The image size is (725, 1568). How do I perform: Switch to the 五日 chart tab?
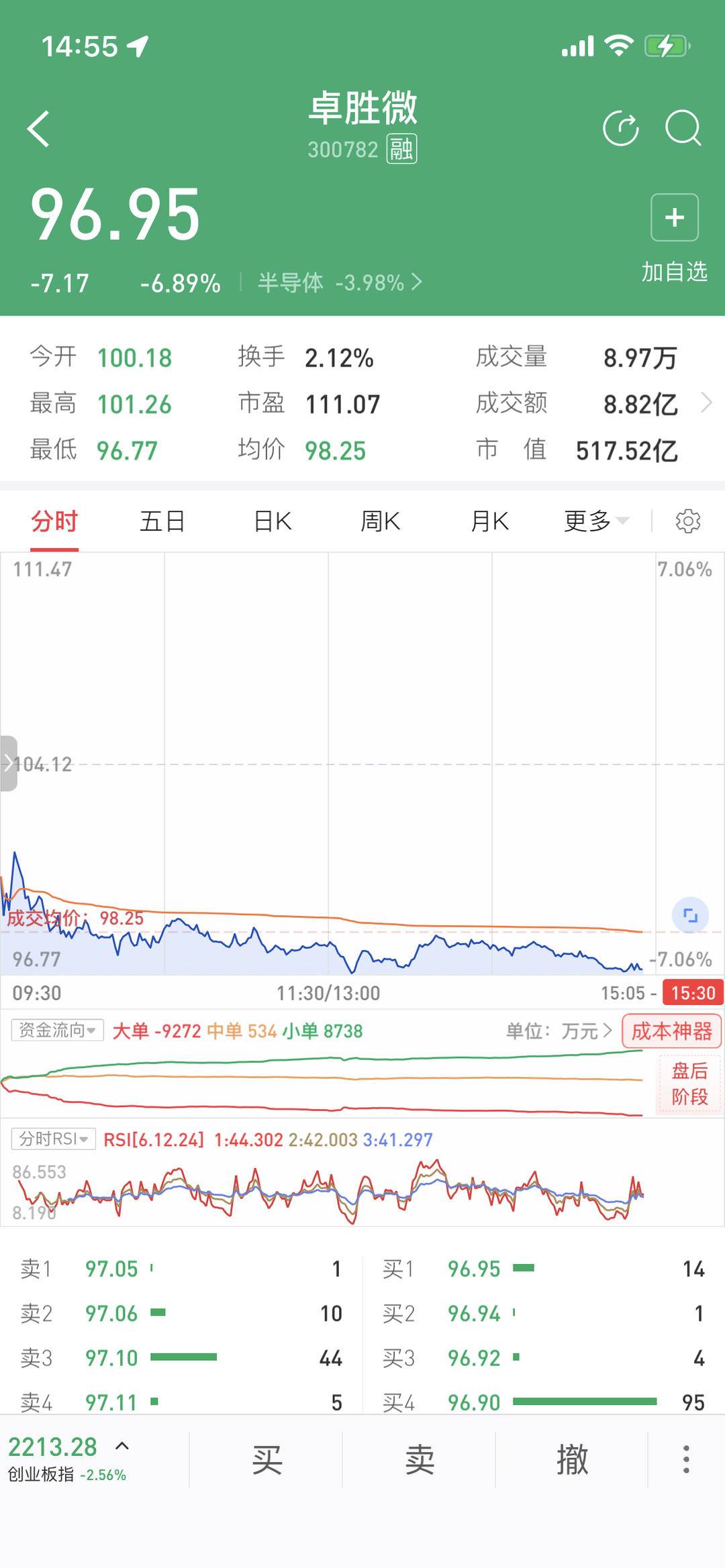click(x=162, y=521)
